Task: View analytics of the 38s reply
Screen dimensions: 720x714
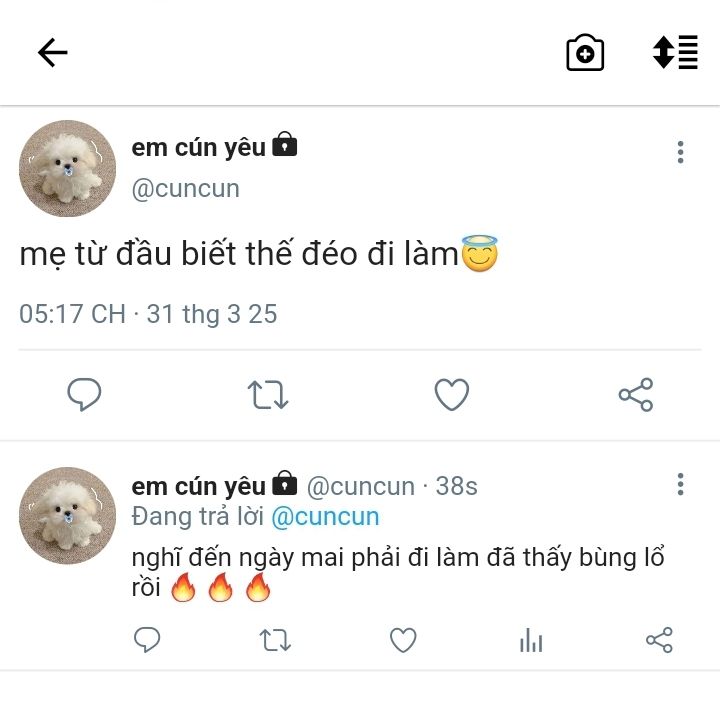Action: tap(531, 640)
